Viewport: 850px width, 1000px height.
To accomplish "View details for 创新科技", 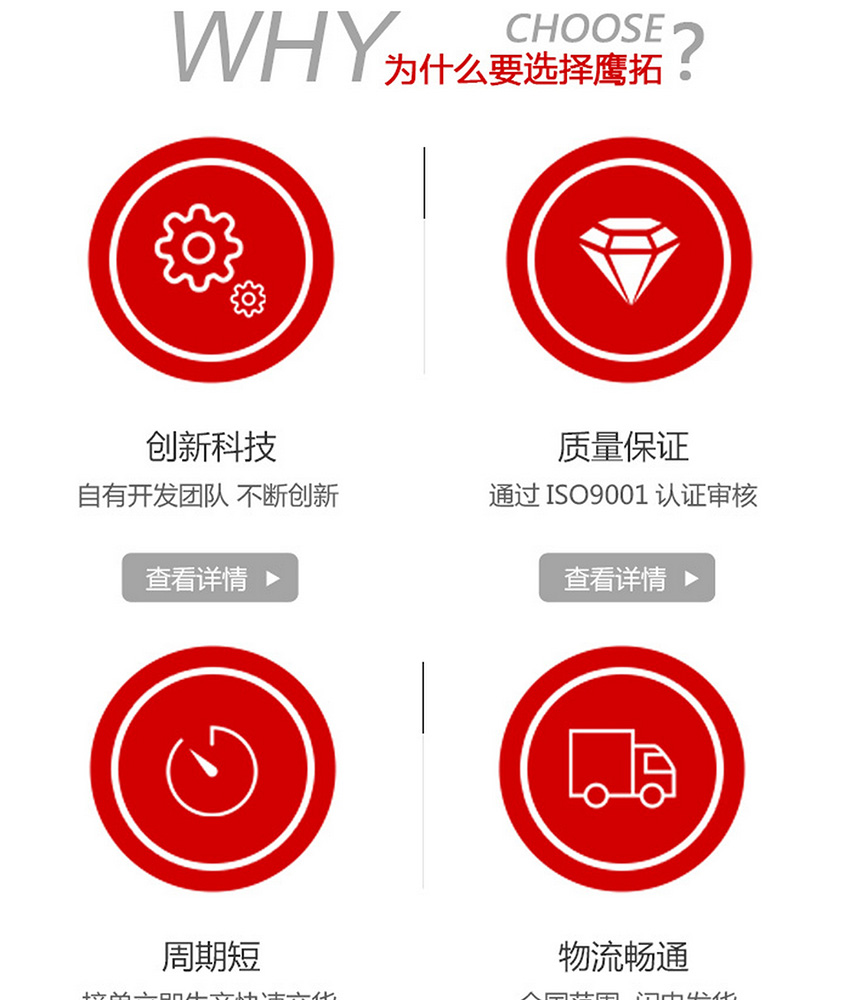I will [210, 578].
